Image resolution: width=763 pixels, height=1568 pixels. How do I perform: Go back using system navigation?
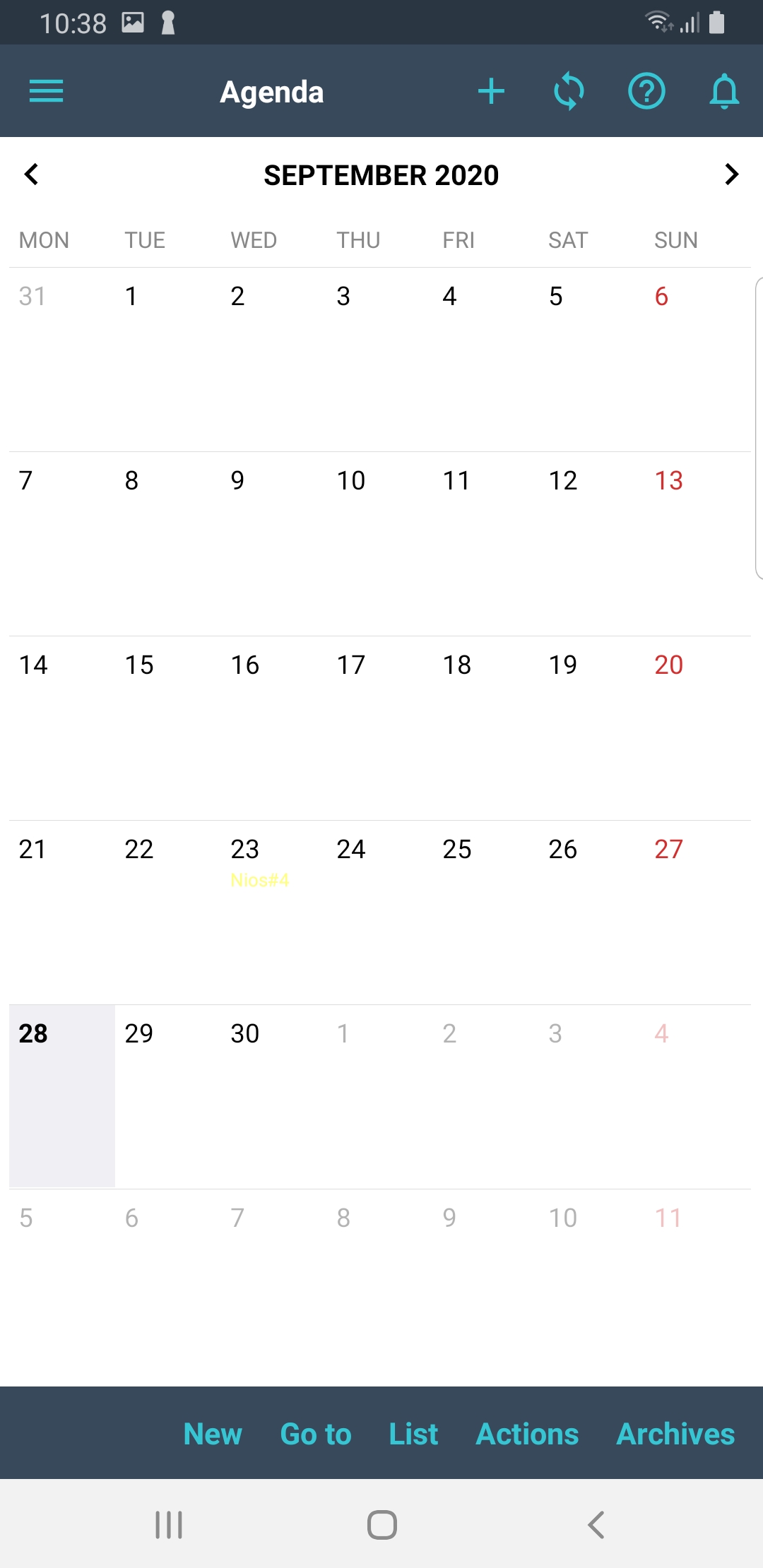(x=596, y=1524)
